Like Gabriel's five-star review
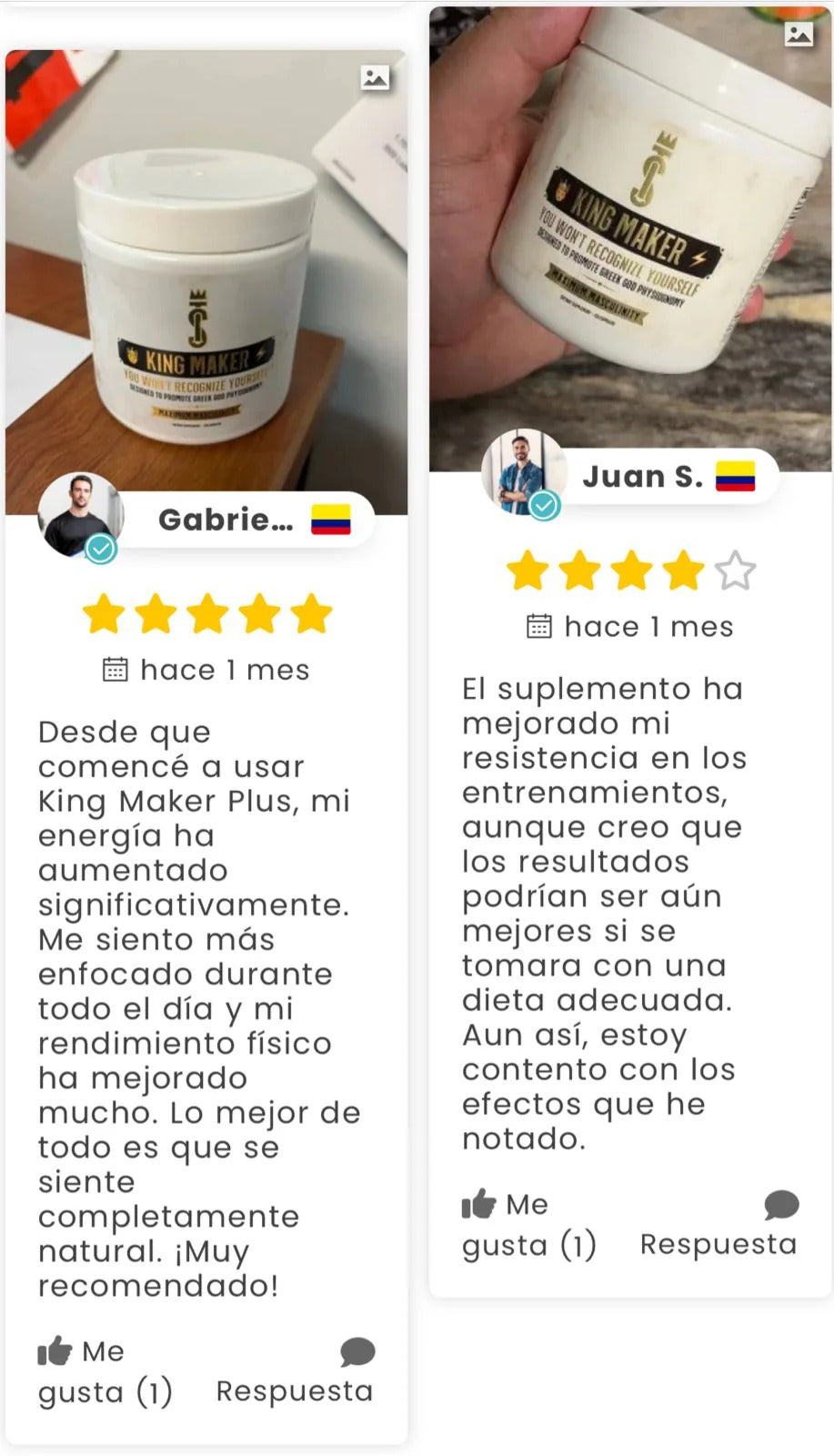 point(56,1351)
